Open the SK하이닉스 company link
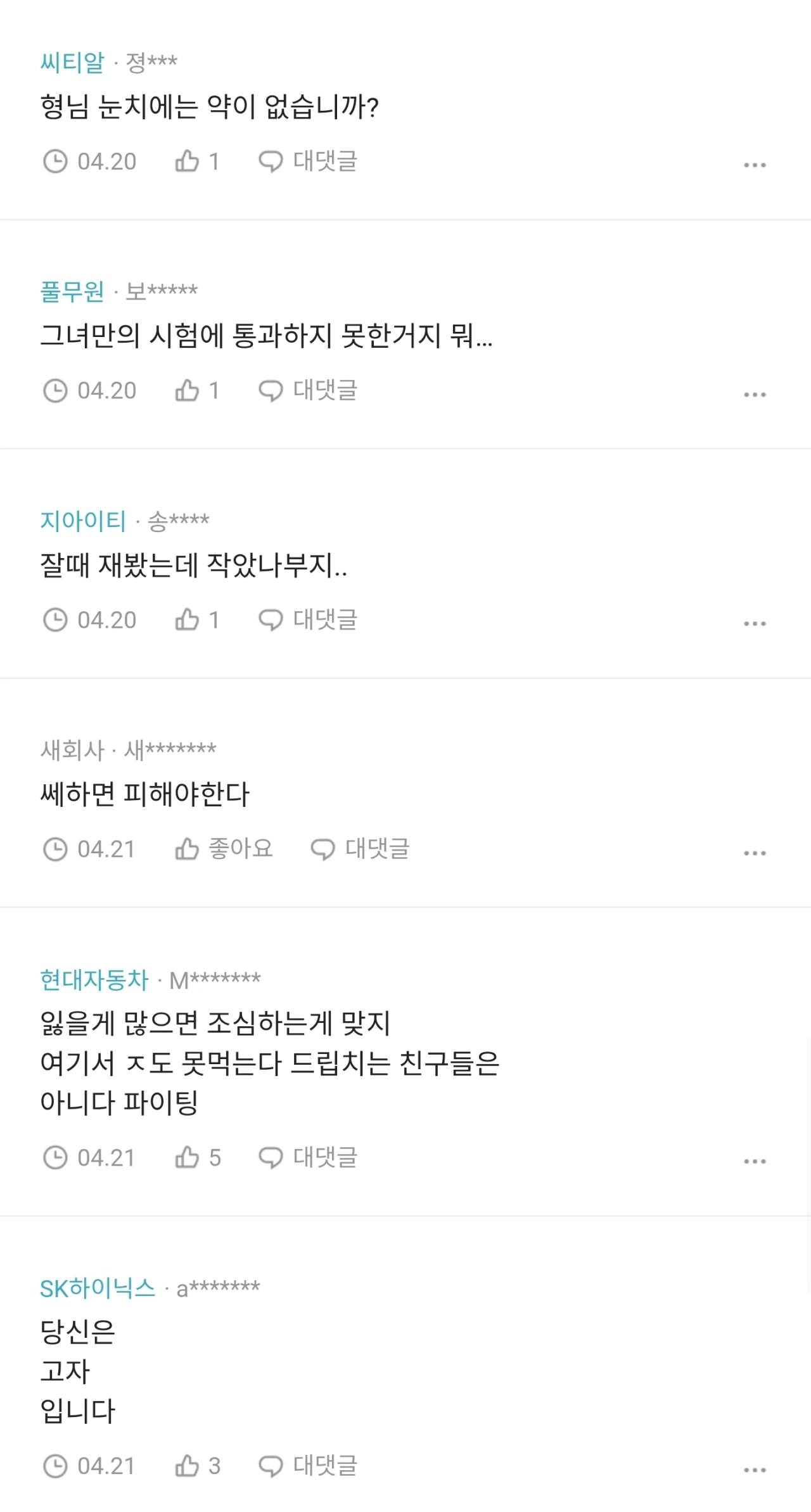This screenshot has width=811, height=1512. click(98, 1288)
